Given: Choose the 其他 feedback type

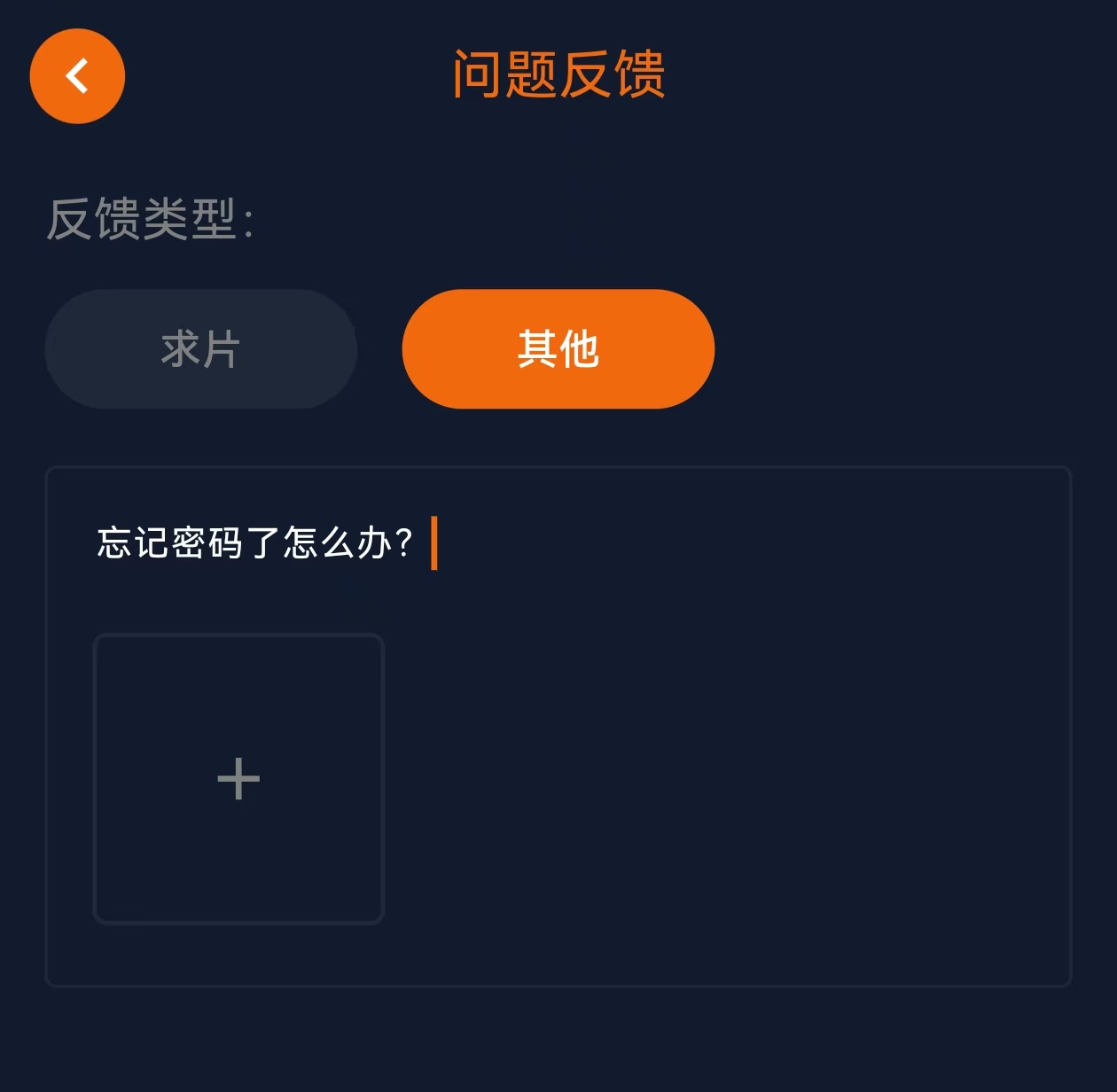Looking at the screenshot, I should [x=558, y=349].
